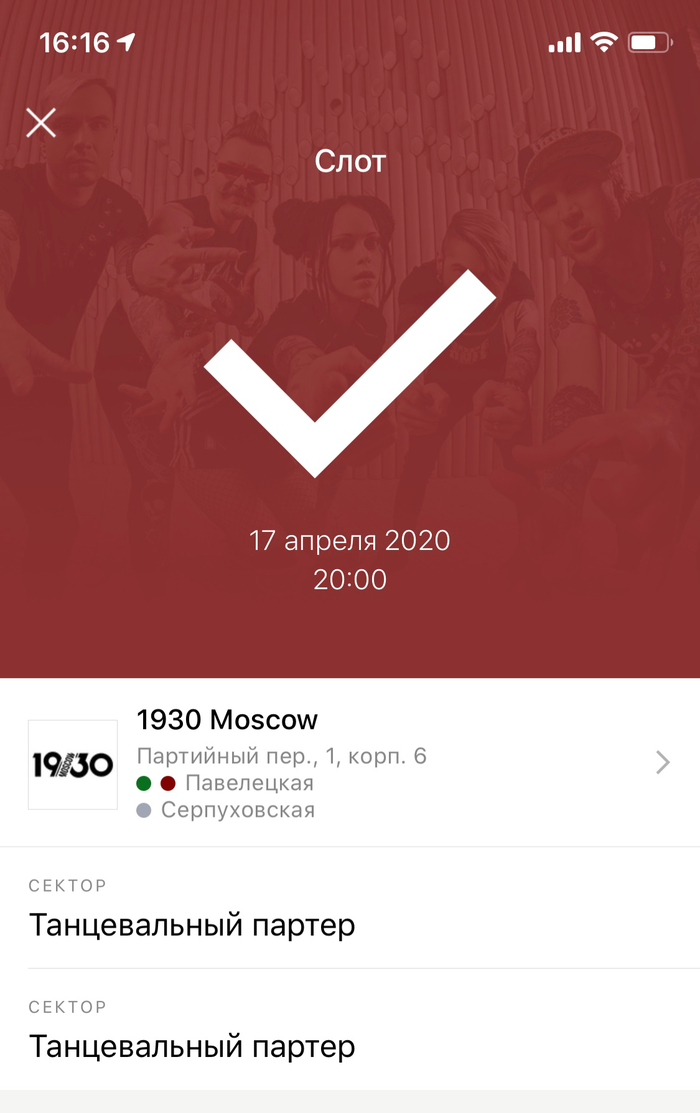Image resolution: width=700 pixels, height=1113 pixels.
Task: Close the Слот ticket screen
Action: (41, 123)
